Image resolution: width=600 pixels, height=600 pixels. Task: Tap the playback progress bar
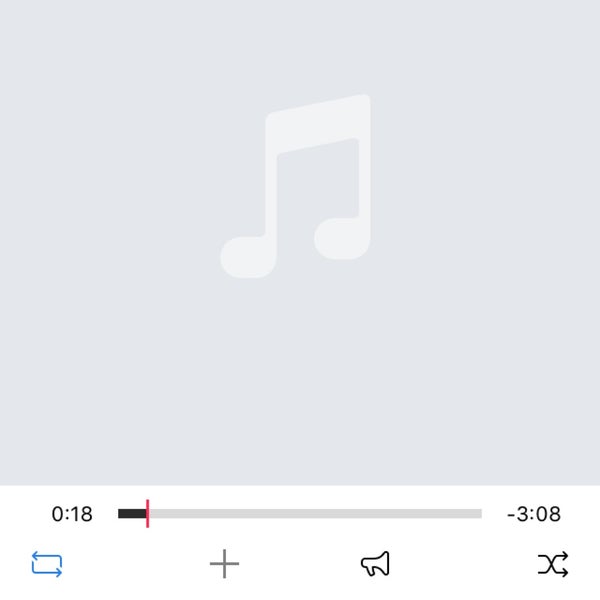click(x=300, y=514)
